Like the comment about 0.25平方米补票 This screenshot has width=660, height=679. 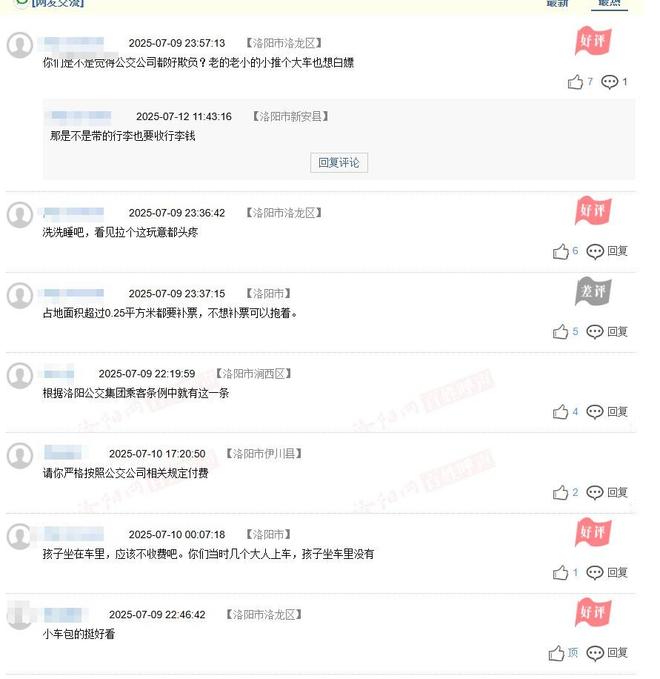coord(561,331)
